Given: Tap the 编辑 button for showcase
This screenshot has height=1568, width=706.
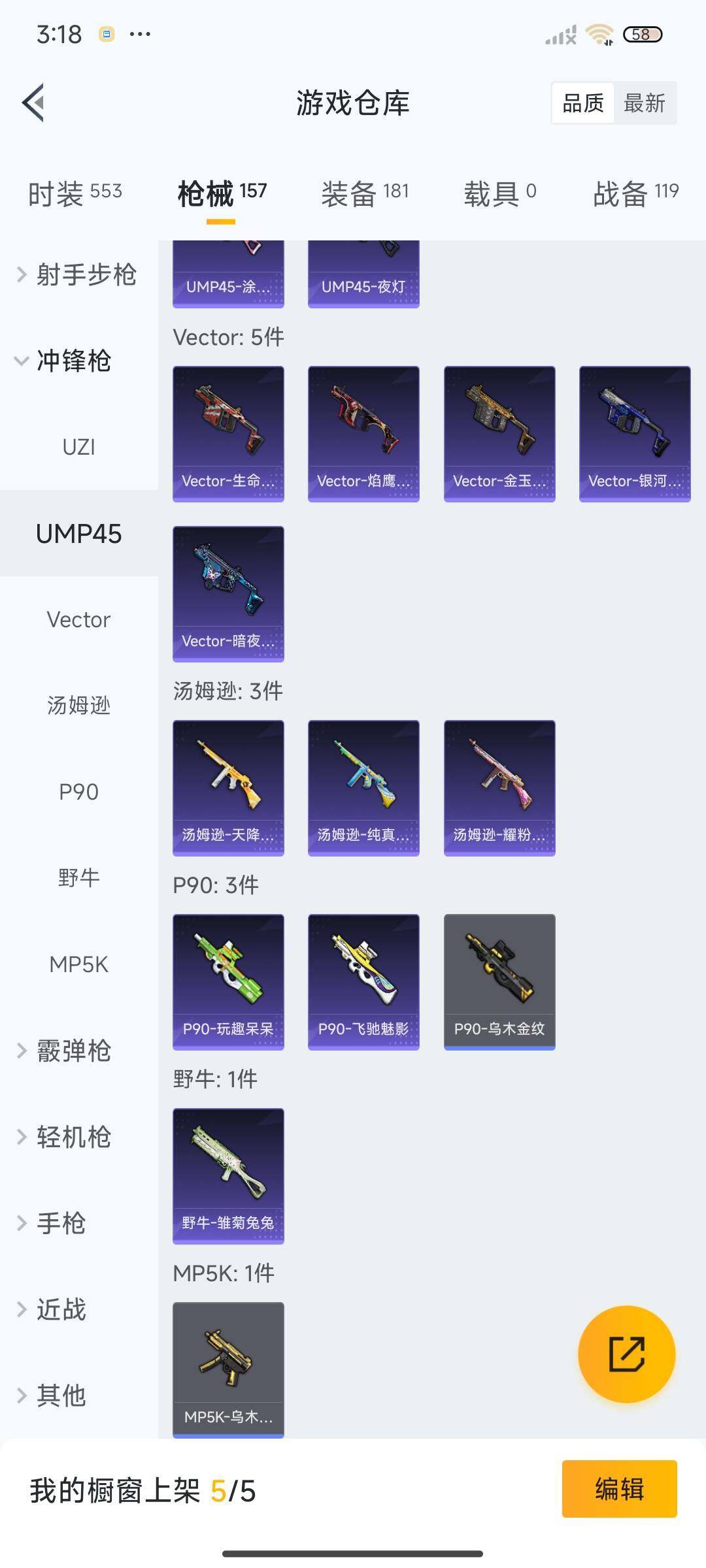Looking at the screenshot, I should (618, 1489).
